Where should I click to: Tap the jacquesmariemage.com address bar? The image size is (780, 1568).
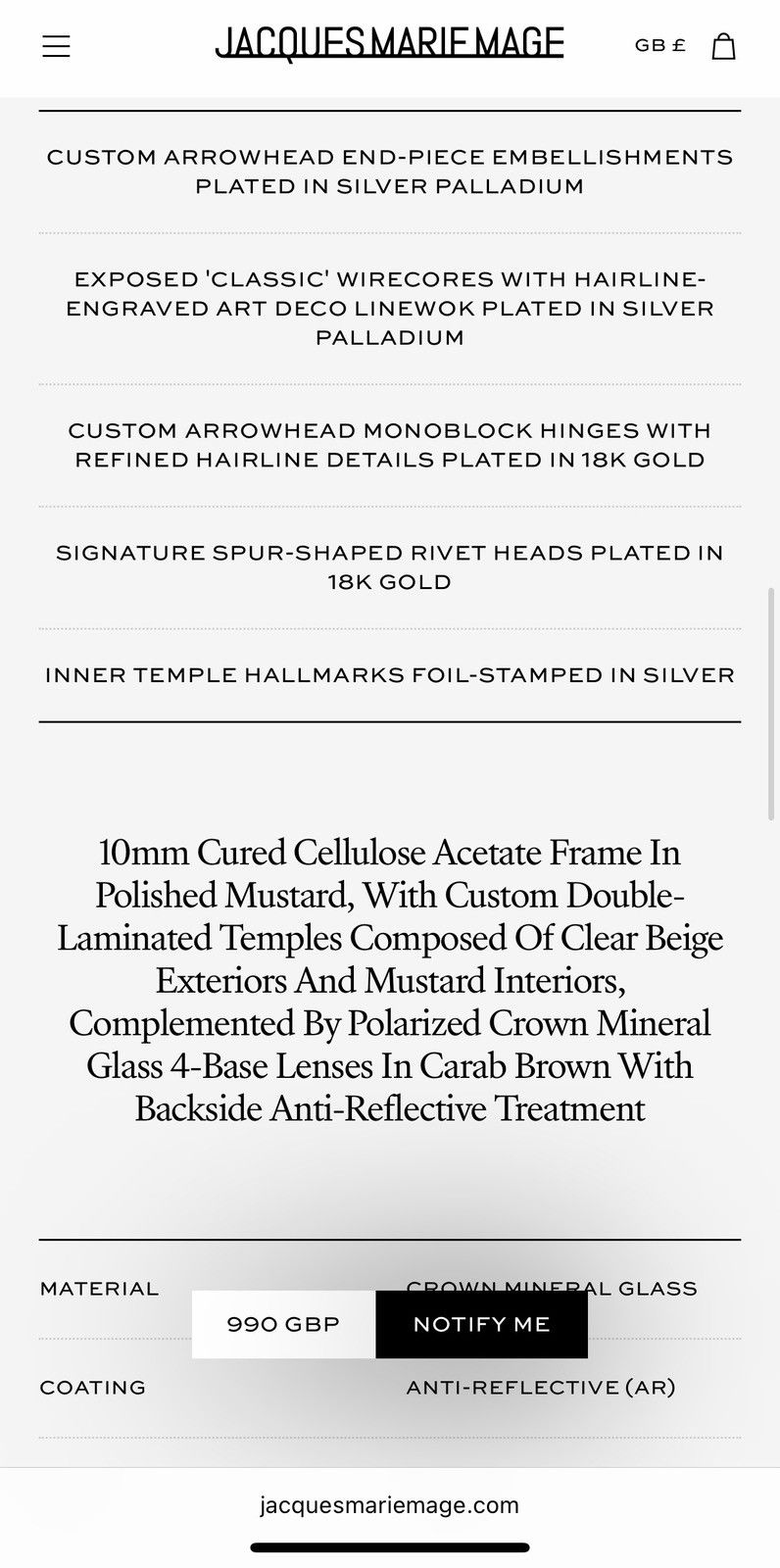390,1505
